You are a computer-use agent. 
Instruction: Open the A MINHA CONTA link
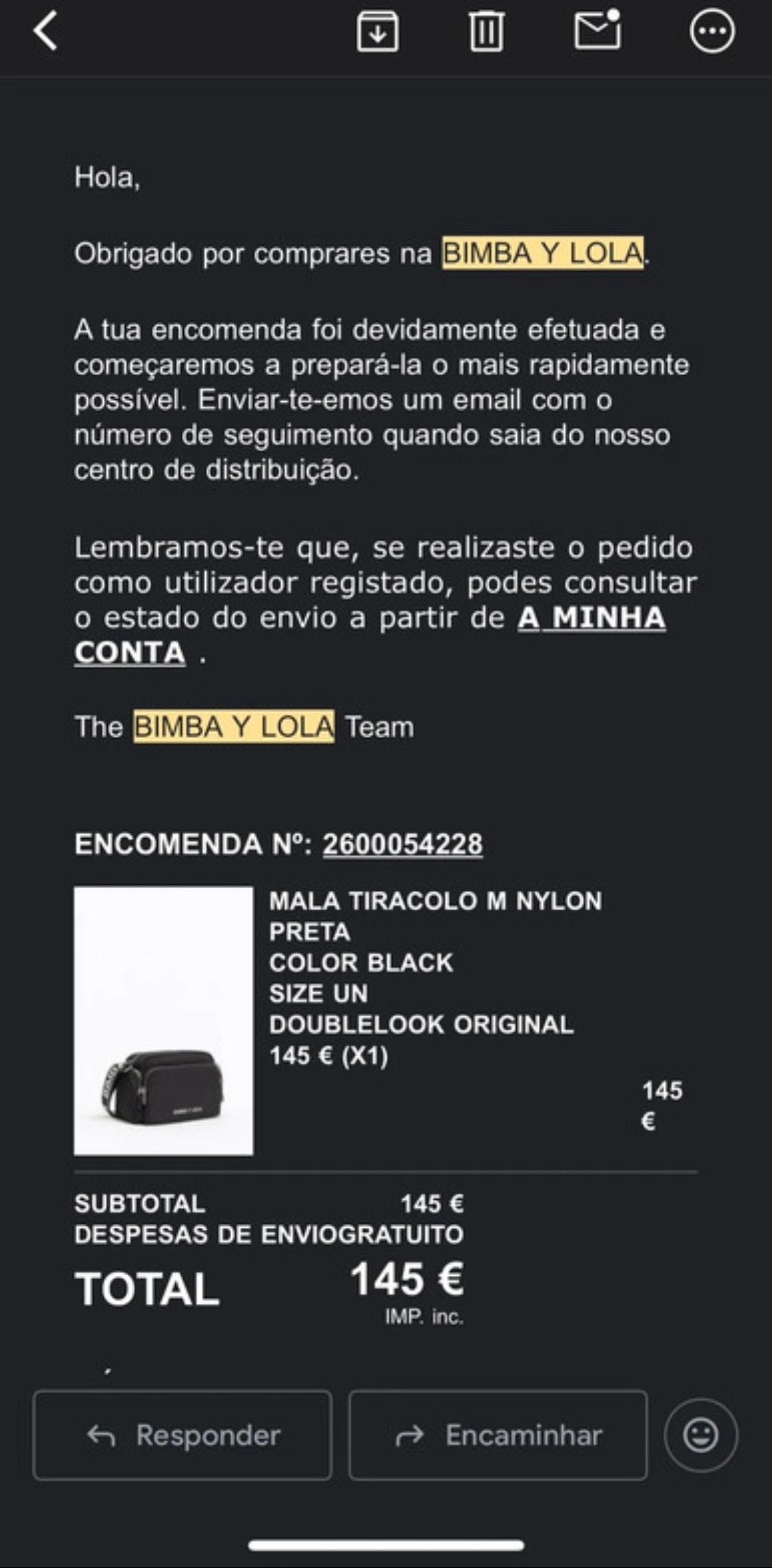[x=591, y=618]
